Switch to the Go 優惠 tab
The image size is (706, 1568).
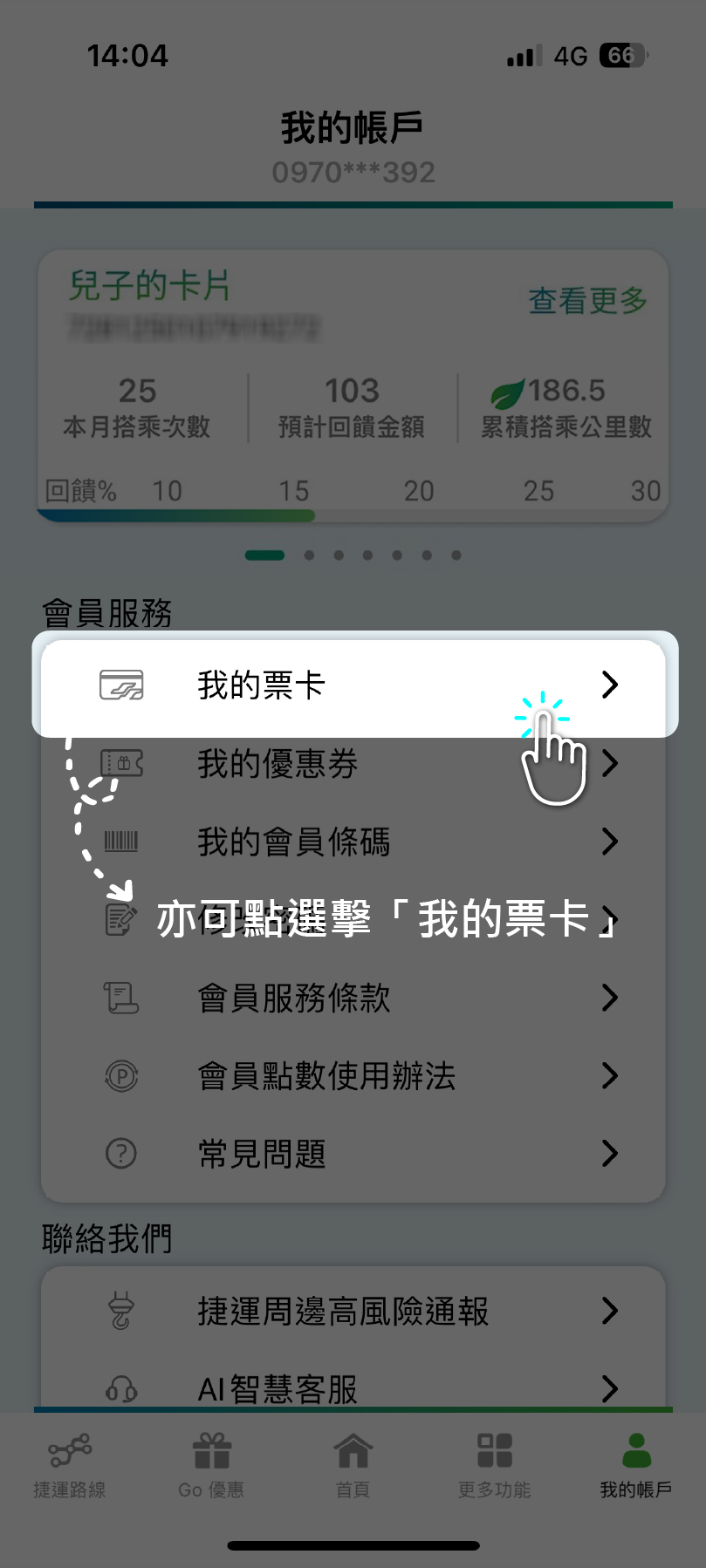(x=211, y=1465)
